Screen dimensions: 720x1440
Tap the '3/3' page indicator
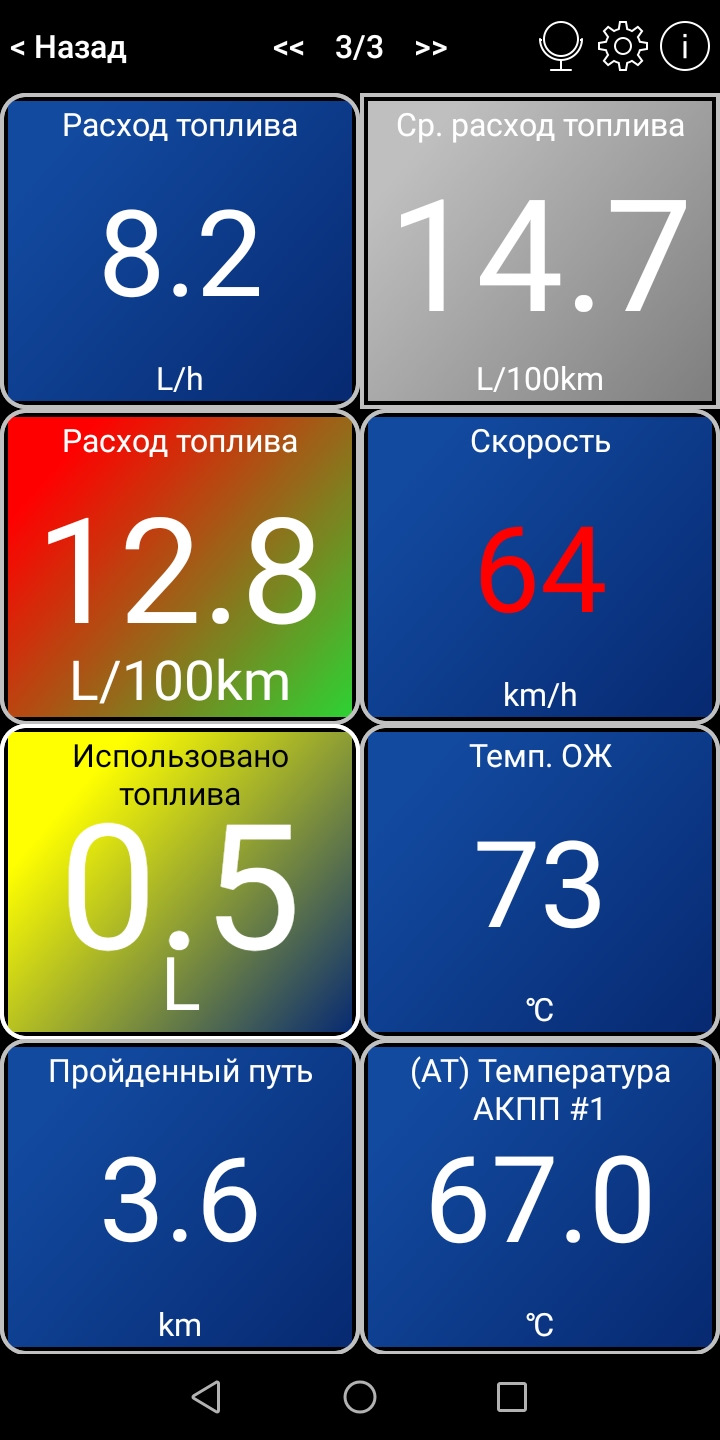tap(360, 47)
